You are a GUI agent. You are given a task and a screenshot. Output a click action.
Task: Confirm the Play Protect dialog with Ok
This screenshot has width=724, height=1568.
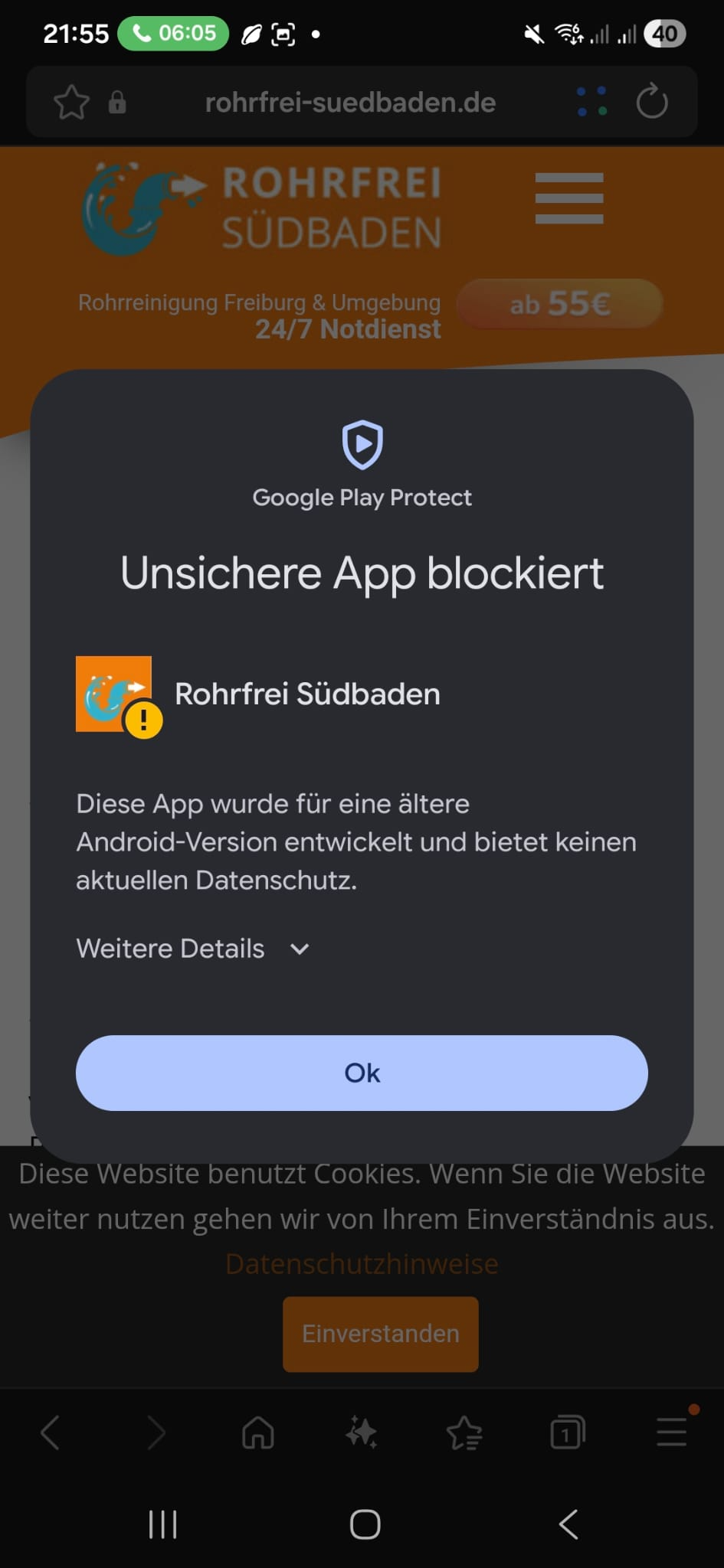(x=362, y=1073)
